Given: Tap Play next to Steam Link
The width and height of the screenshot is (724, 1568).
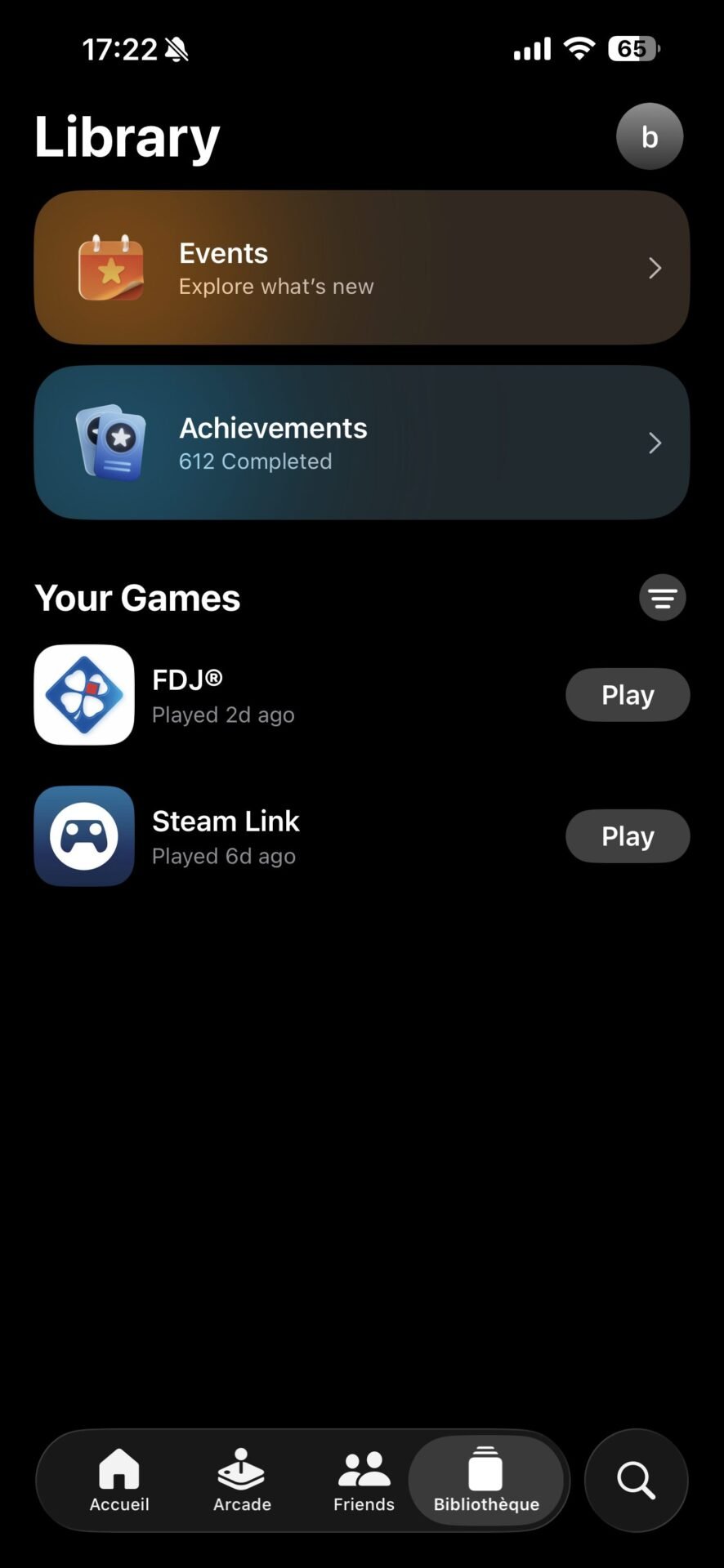Looking at the screenshot, I should pos(628,836).
